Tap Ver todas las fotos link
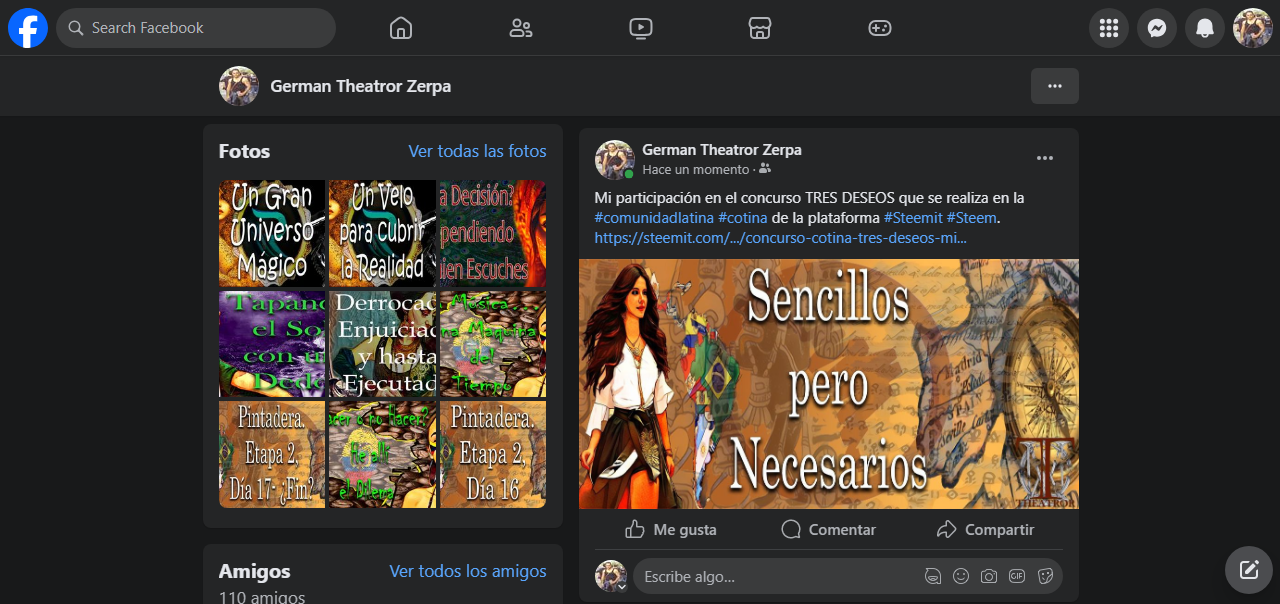Image resolution: width=1280 pixels, height=604 pixels. (x=477, y=151)
